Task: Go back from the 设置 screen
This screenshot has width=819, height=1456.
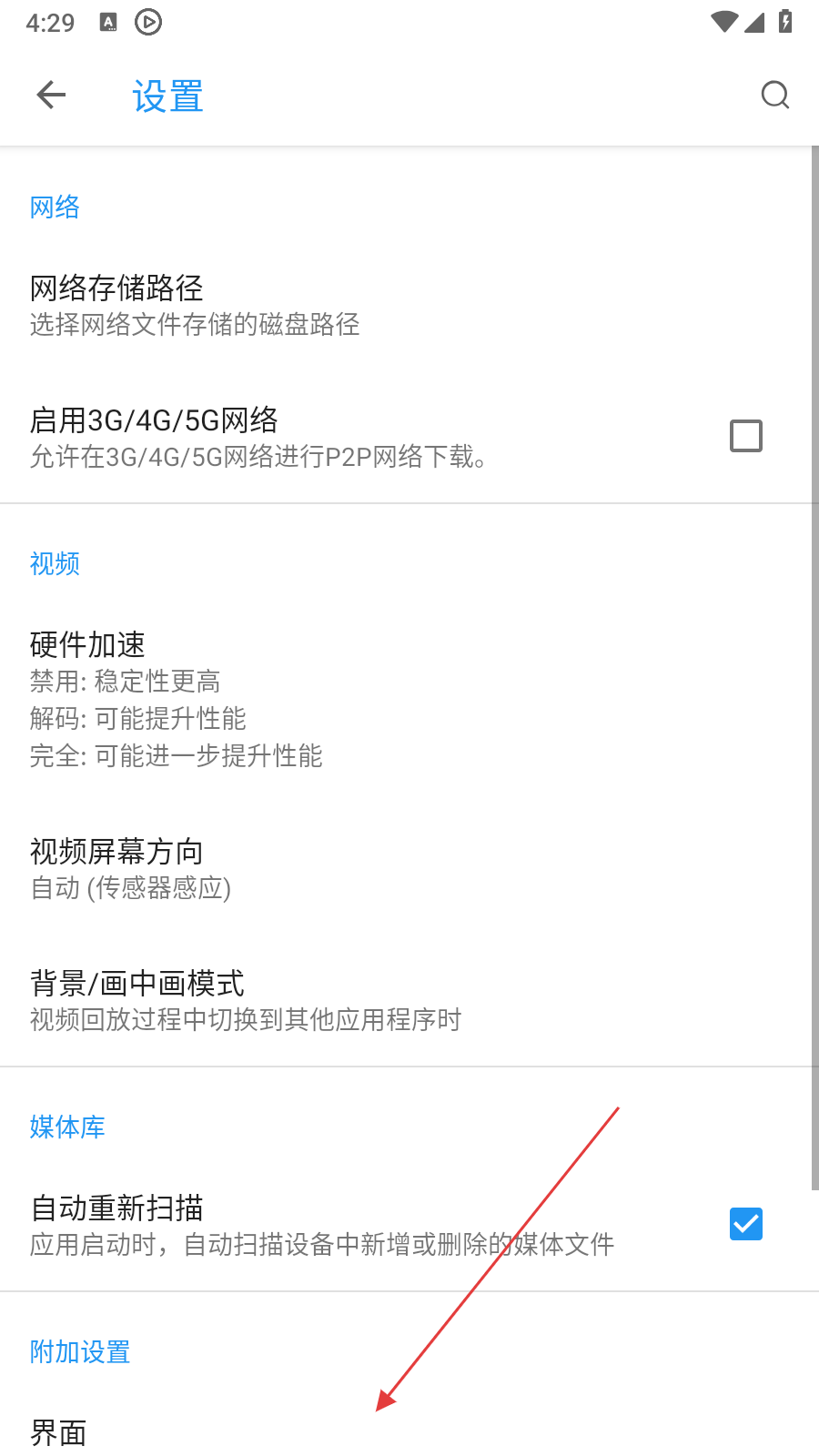Action: (x=52, y=95)
